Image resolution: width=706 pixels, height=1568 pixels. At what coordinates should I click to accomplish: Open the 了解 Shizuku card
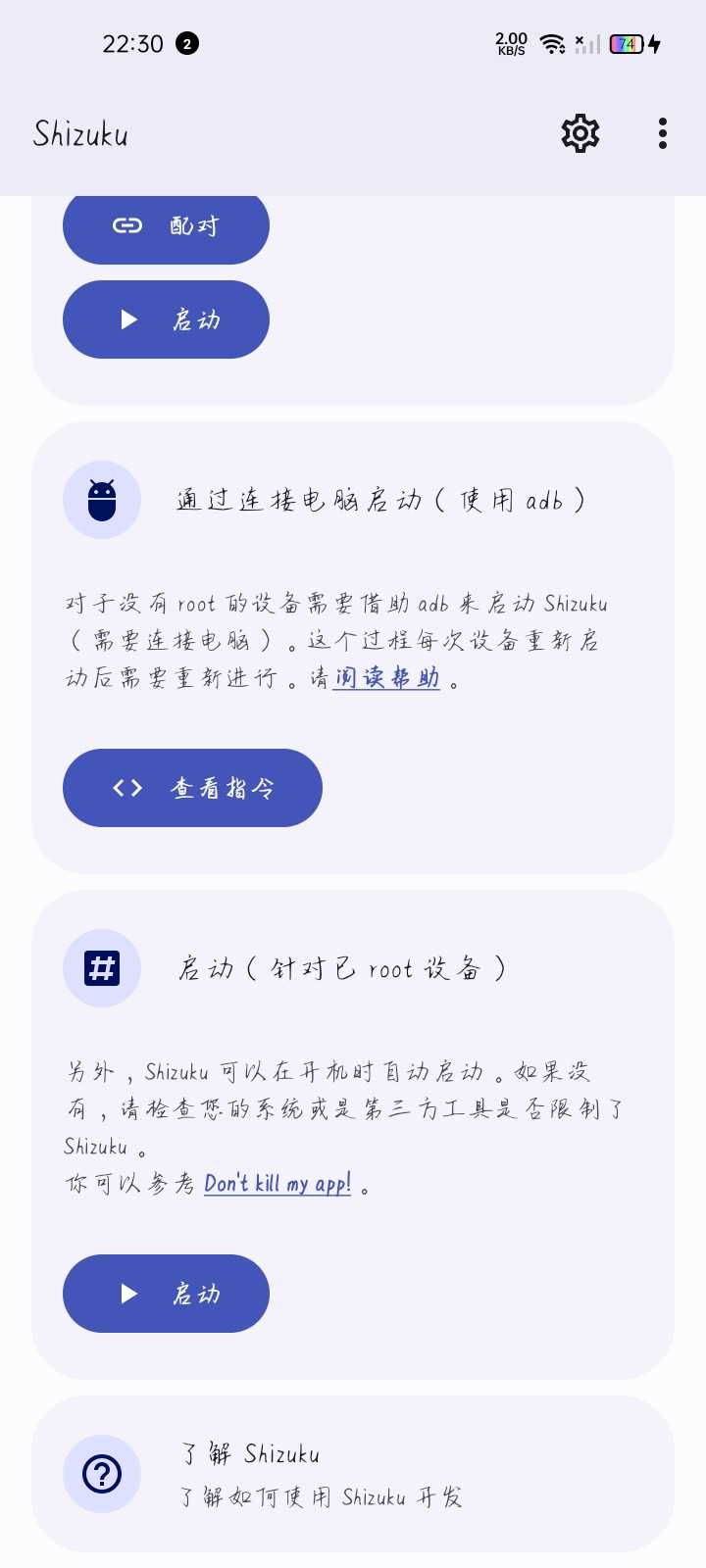(353, 1474)
